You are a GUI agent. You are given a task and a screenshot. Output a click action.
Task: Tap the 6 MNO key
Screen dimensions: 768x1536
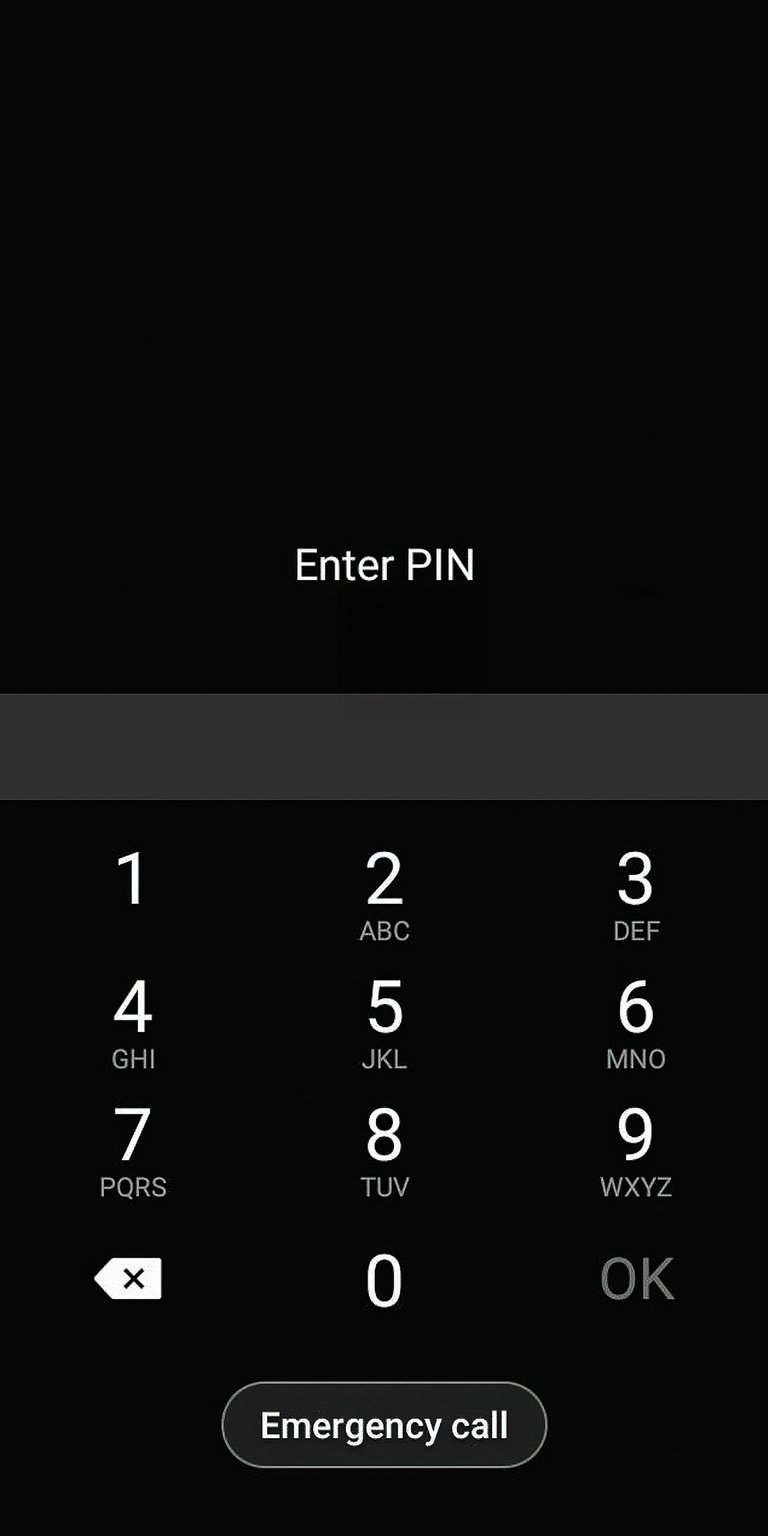637,1018
